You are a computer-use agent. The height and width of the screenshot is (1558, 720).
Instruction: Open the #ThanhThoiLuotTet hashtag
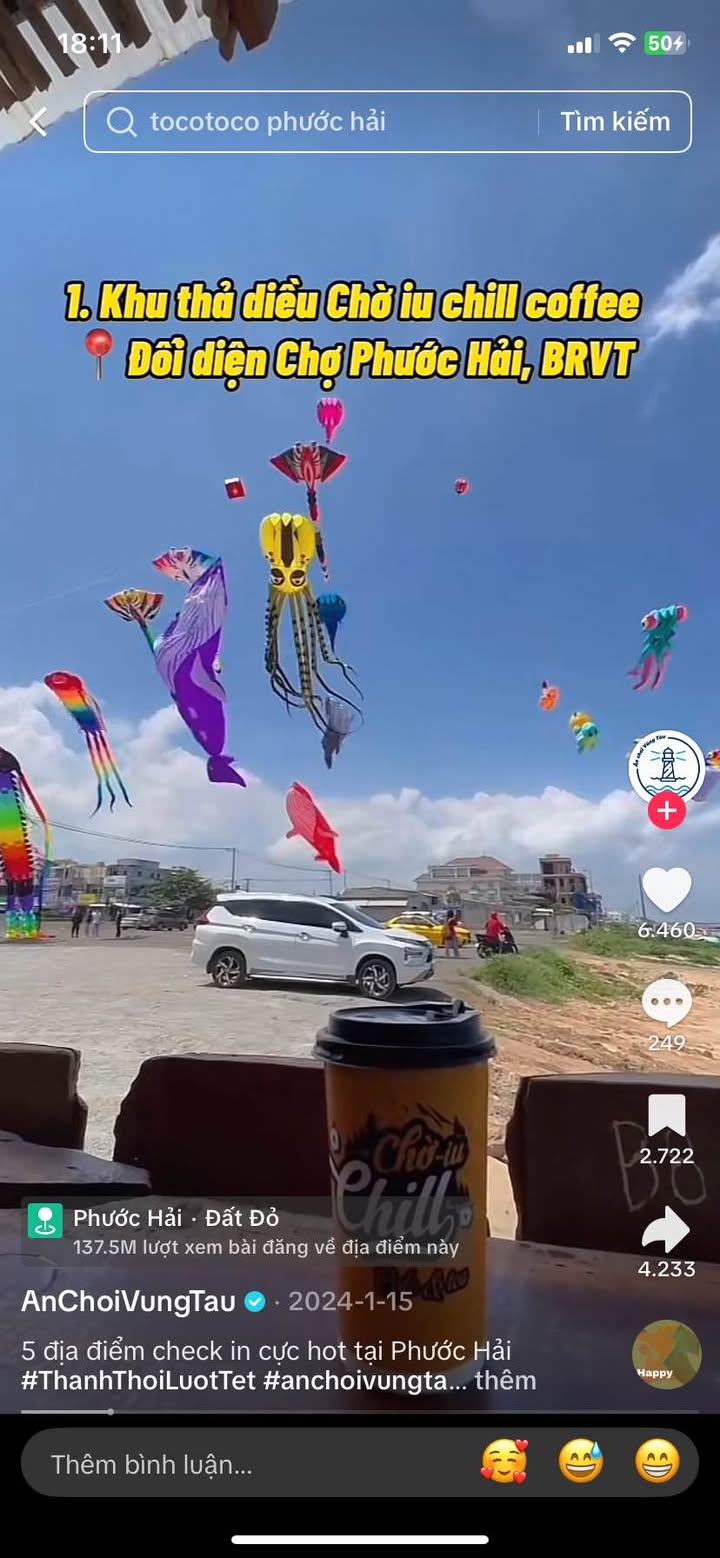point(139,1381)
